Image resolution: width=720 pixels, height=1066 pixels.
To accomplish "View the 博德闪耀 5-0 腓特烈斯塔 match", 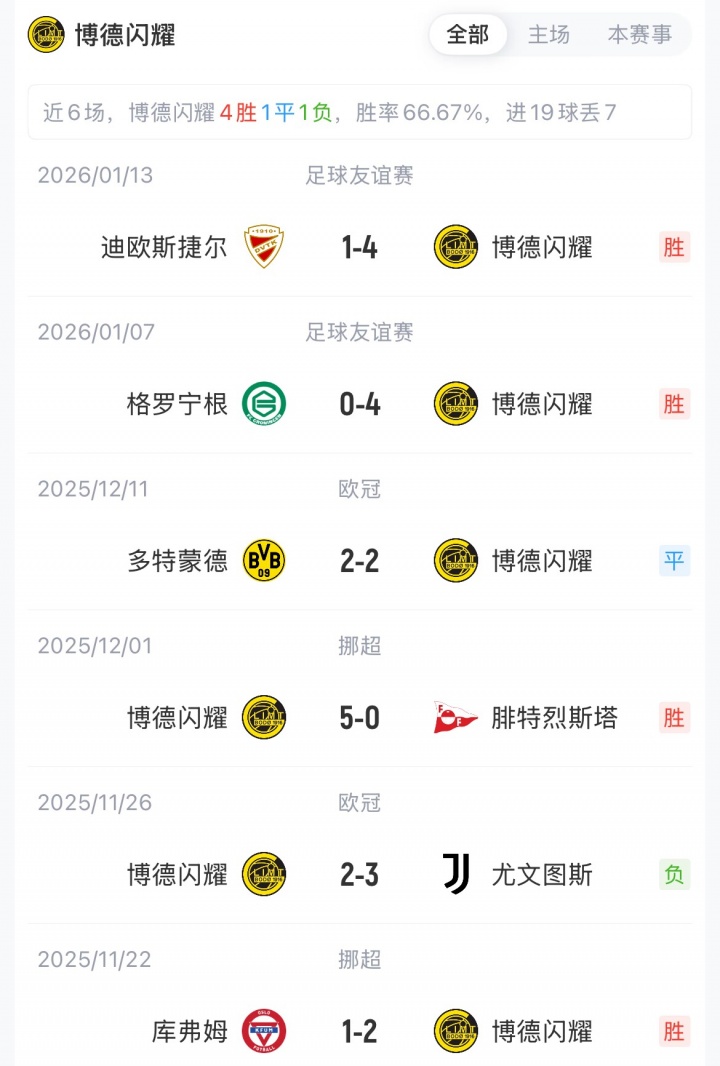I will tap(360, 718).
